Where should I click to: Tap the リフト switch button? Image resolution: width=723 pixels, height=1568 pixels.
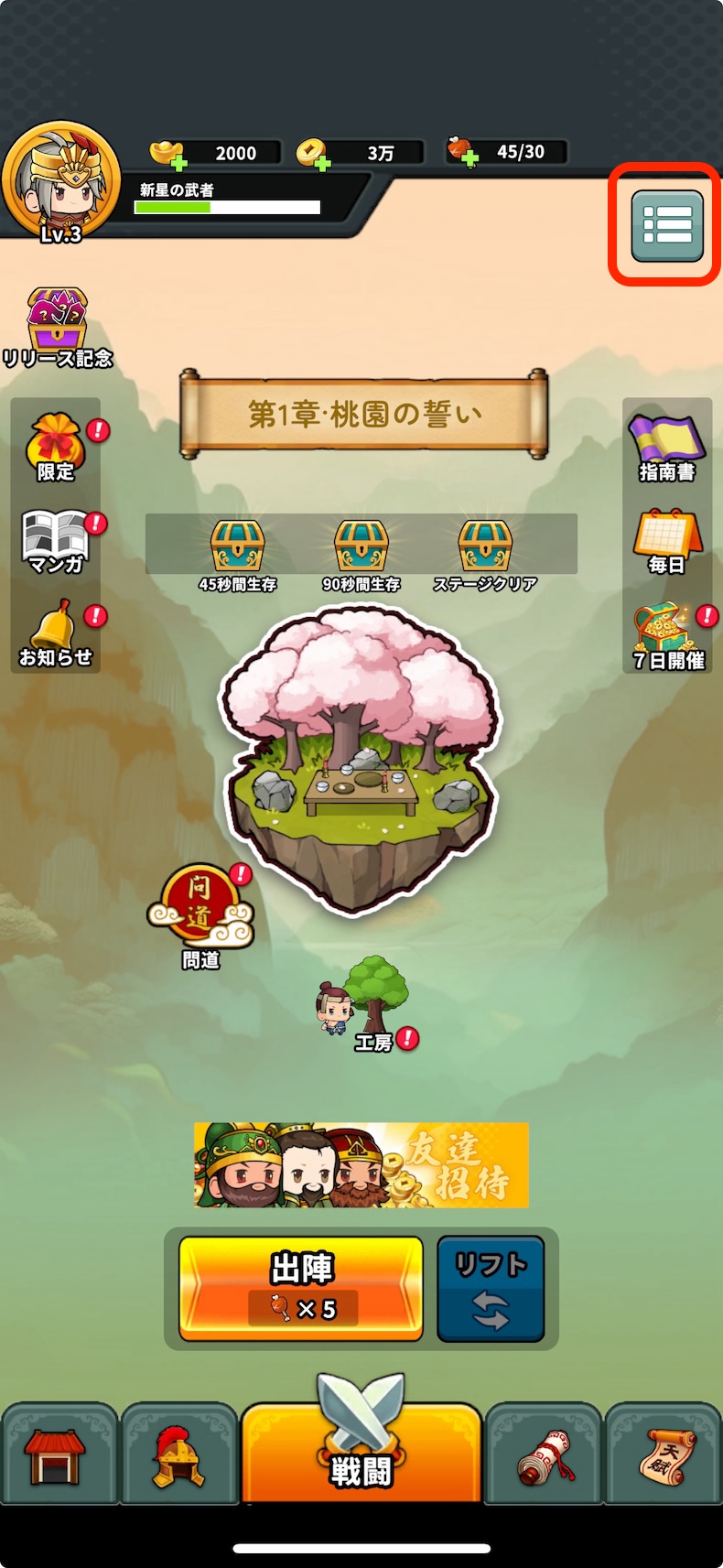click(491, 1287)
